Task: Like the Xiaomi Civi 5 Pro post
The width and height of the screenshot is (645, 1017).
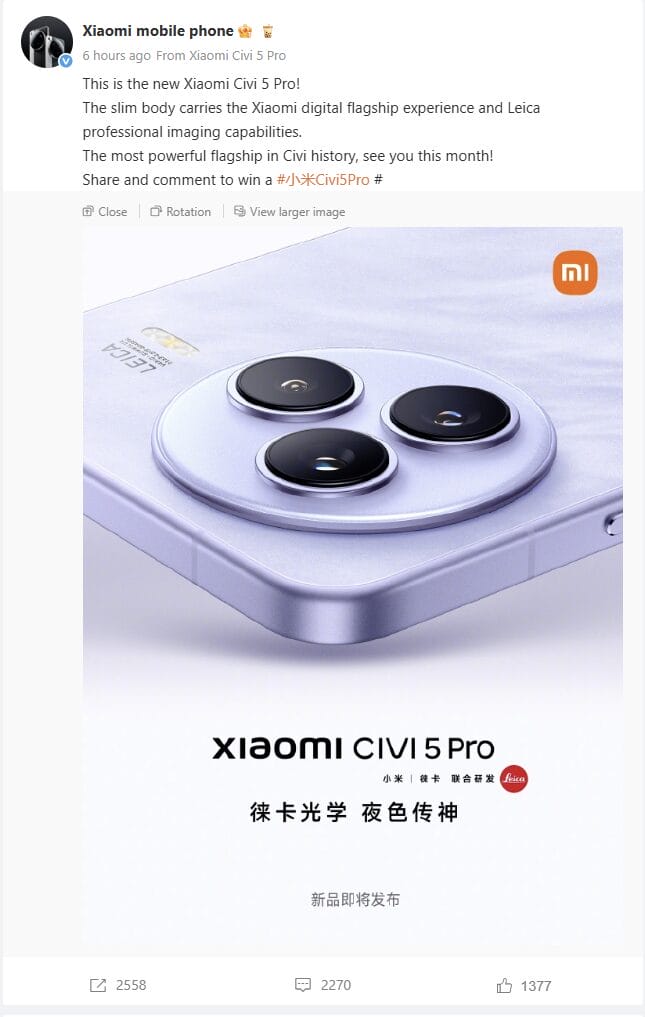Action: tap(523, 985)
